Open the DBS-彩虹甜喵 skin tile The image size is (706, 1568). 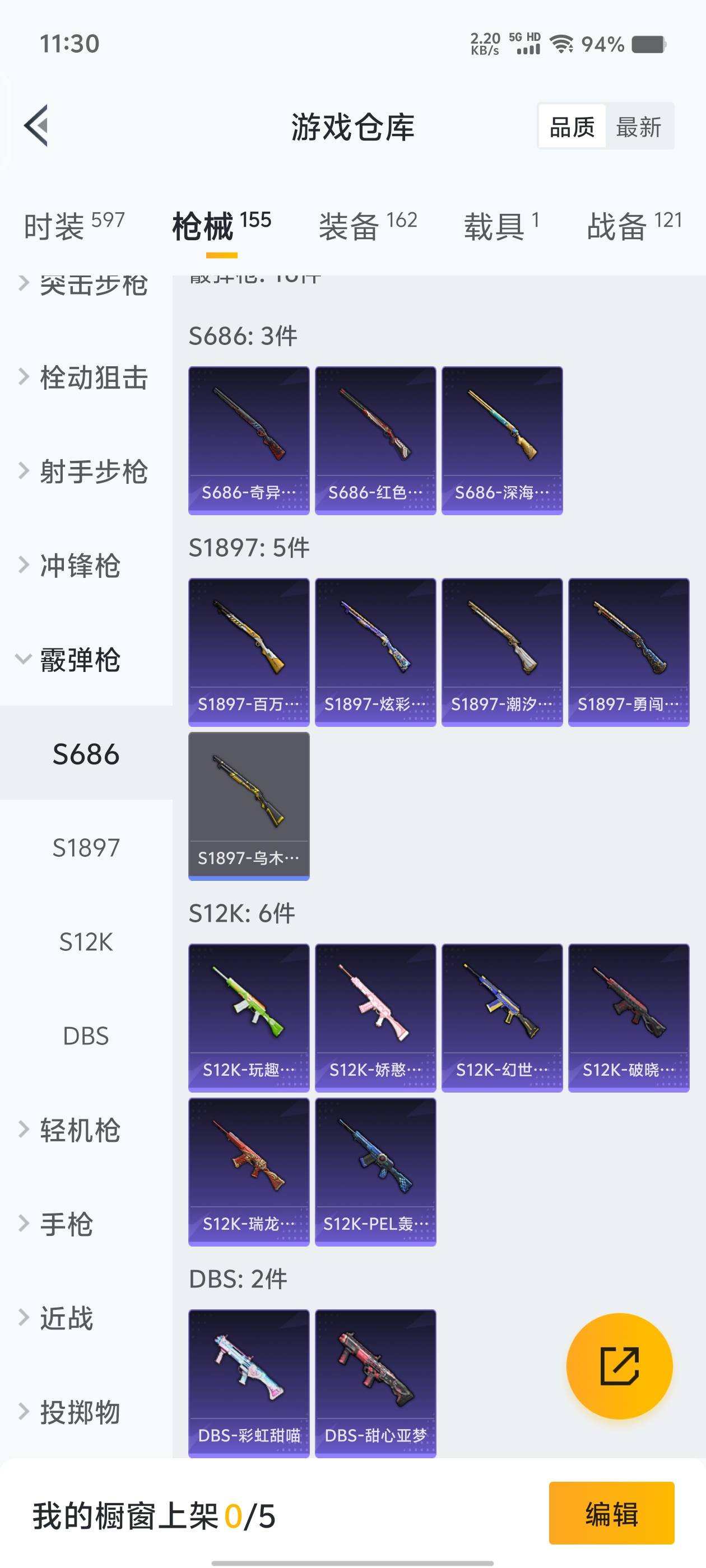(x=249, y=1383)
